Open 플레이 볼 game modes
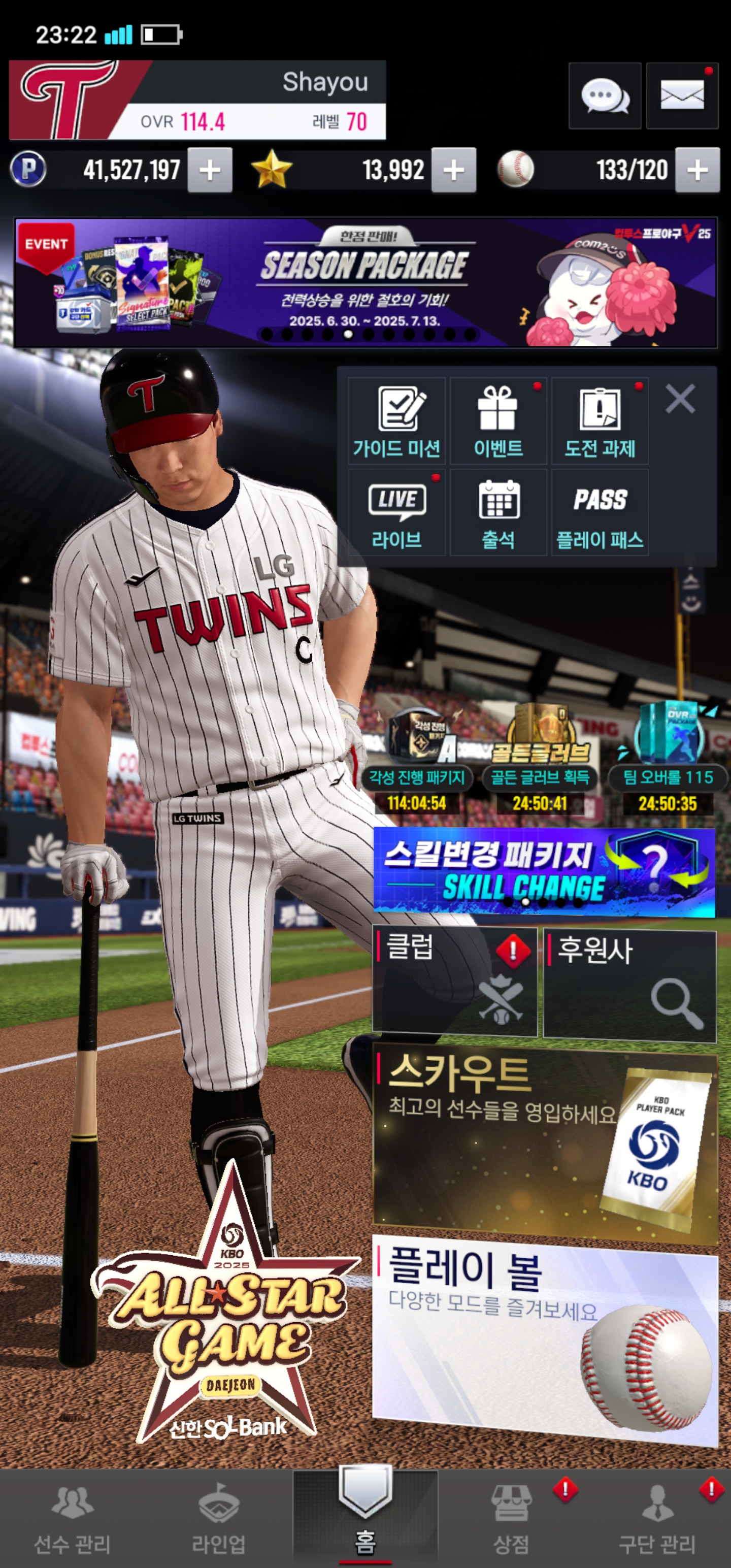731x1568 pixels. click(544, 1339)
